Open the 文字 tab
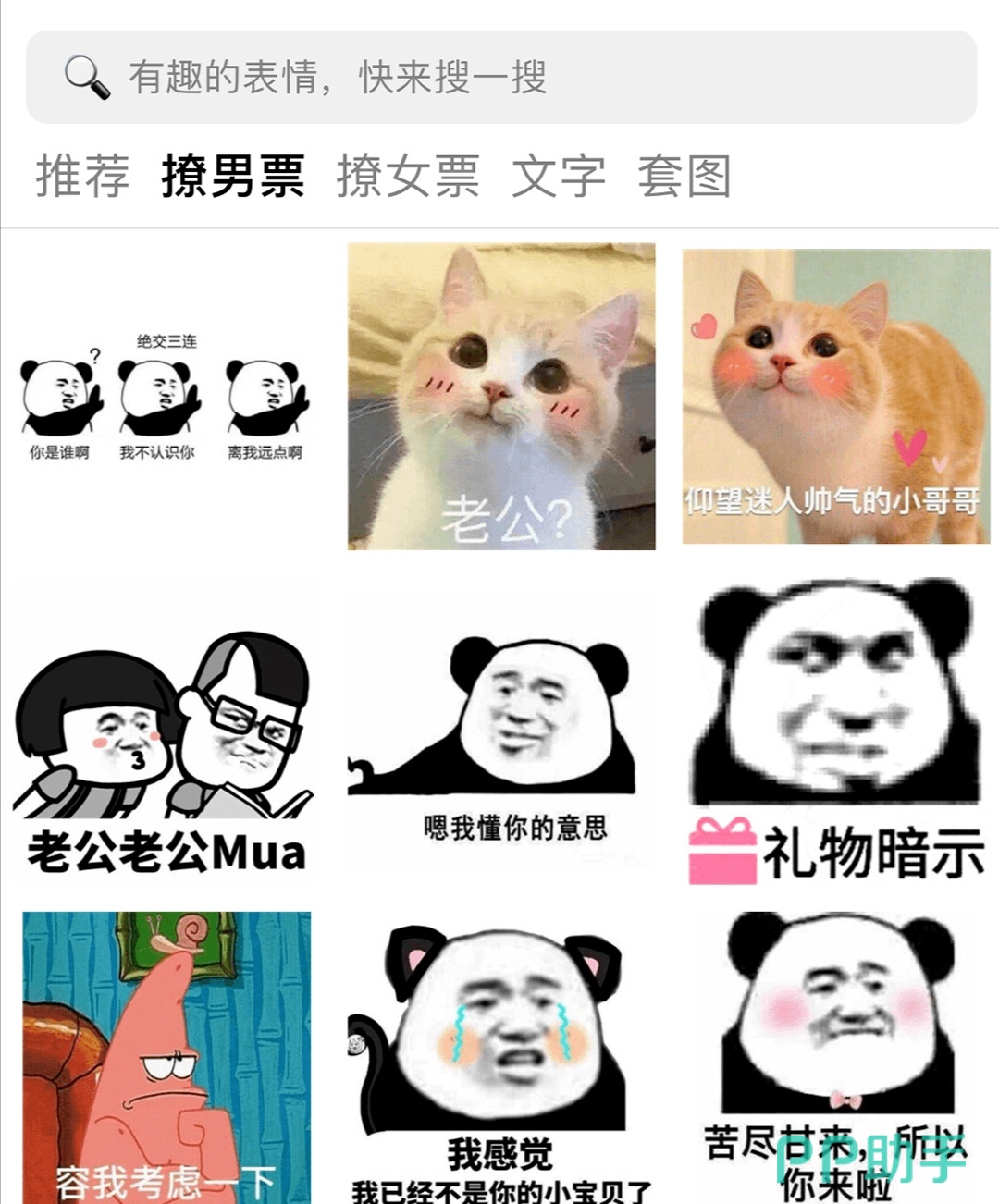The image size is (999, 1204). point(559,176)
